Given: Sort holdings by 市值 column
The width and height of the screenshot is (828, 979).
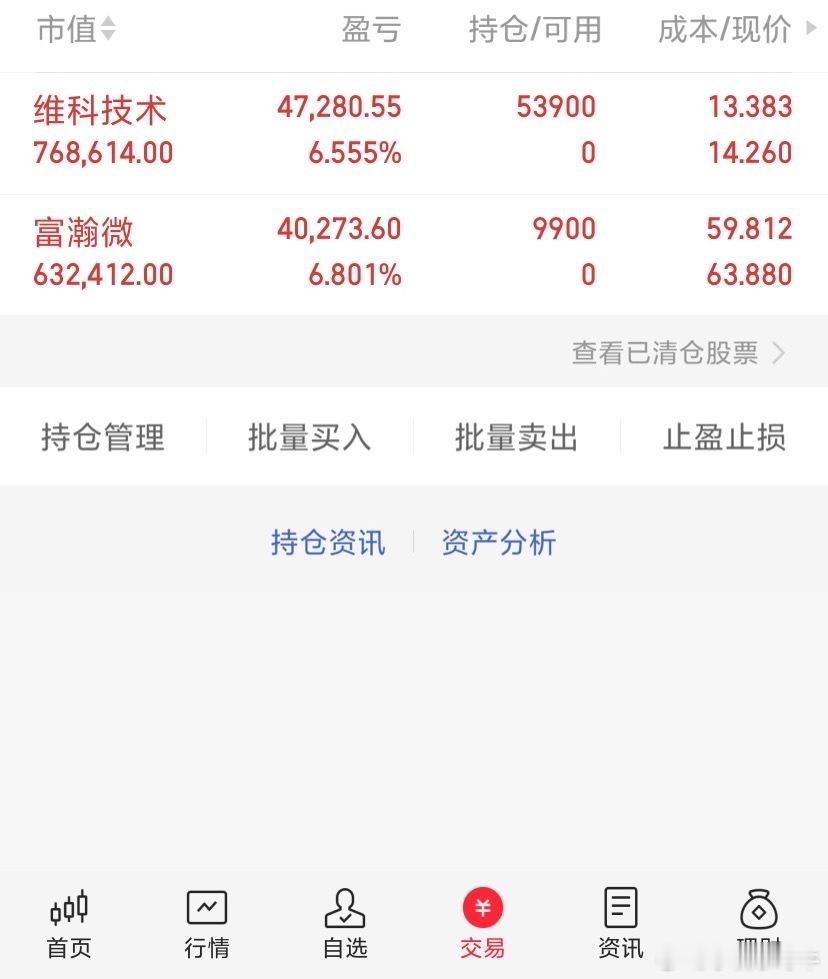Looking at the screenshot, I should point(76,30).
